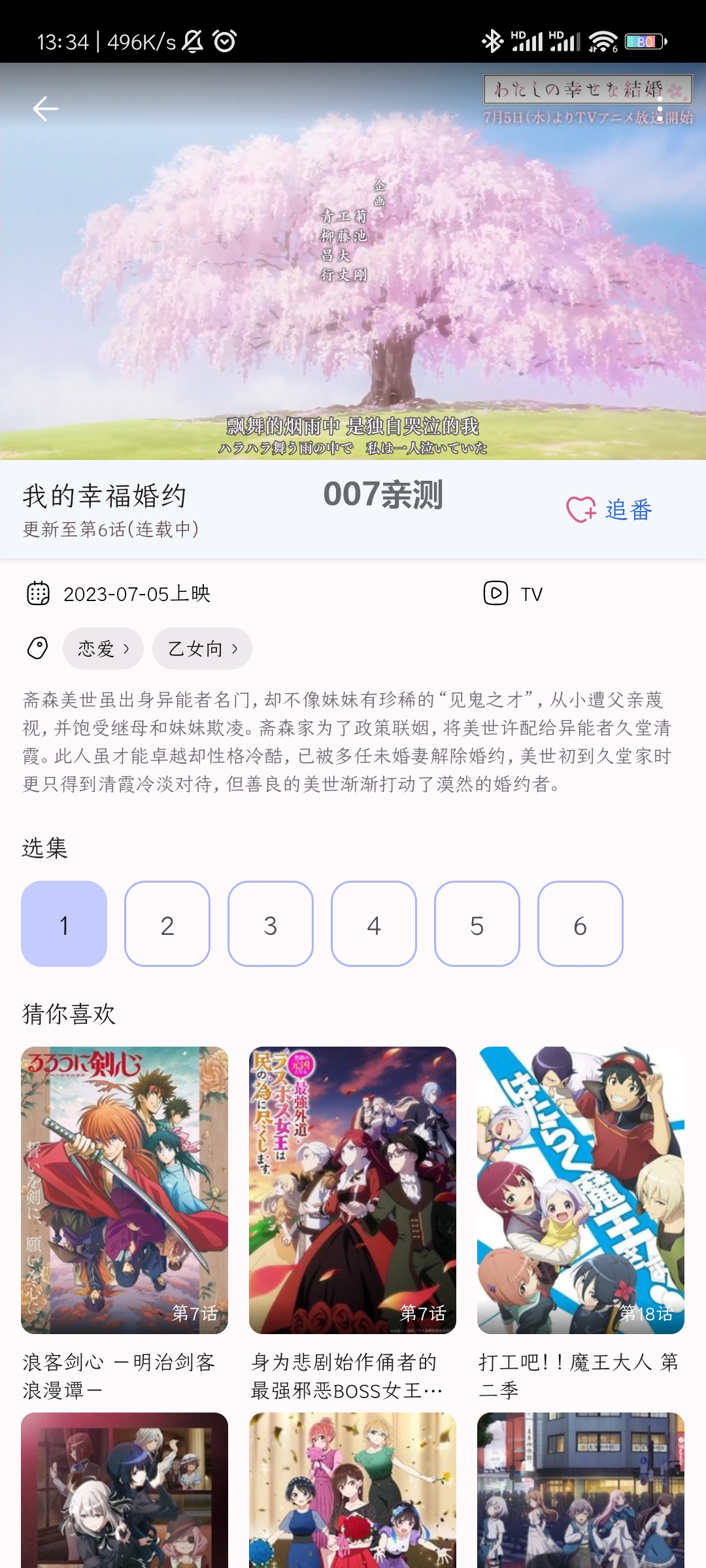Open the 恋爱 genre tag
The image size is (706, 1568).
(x=103, y=649)
